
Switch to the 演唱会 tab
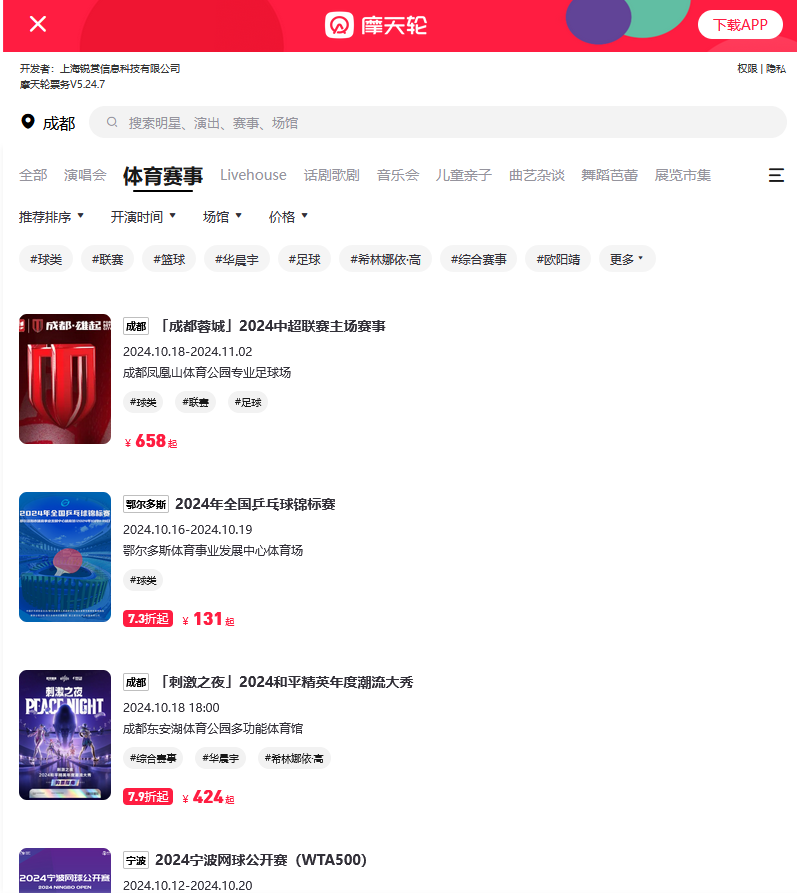click(85, 175)
